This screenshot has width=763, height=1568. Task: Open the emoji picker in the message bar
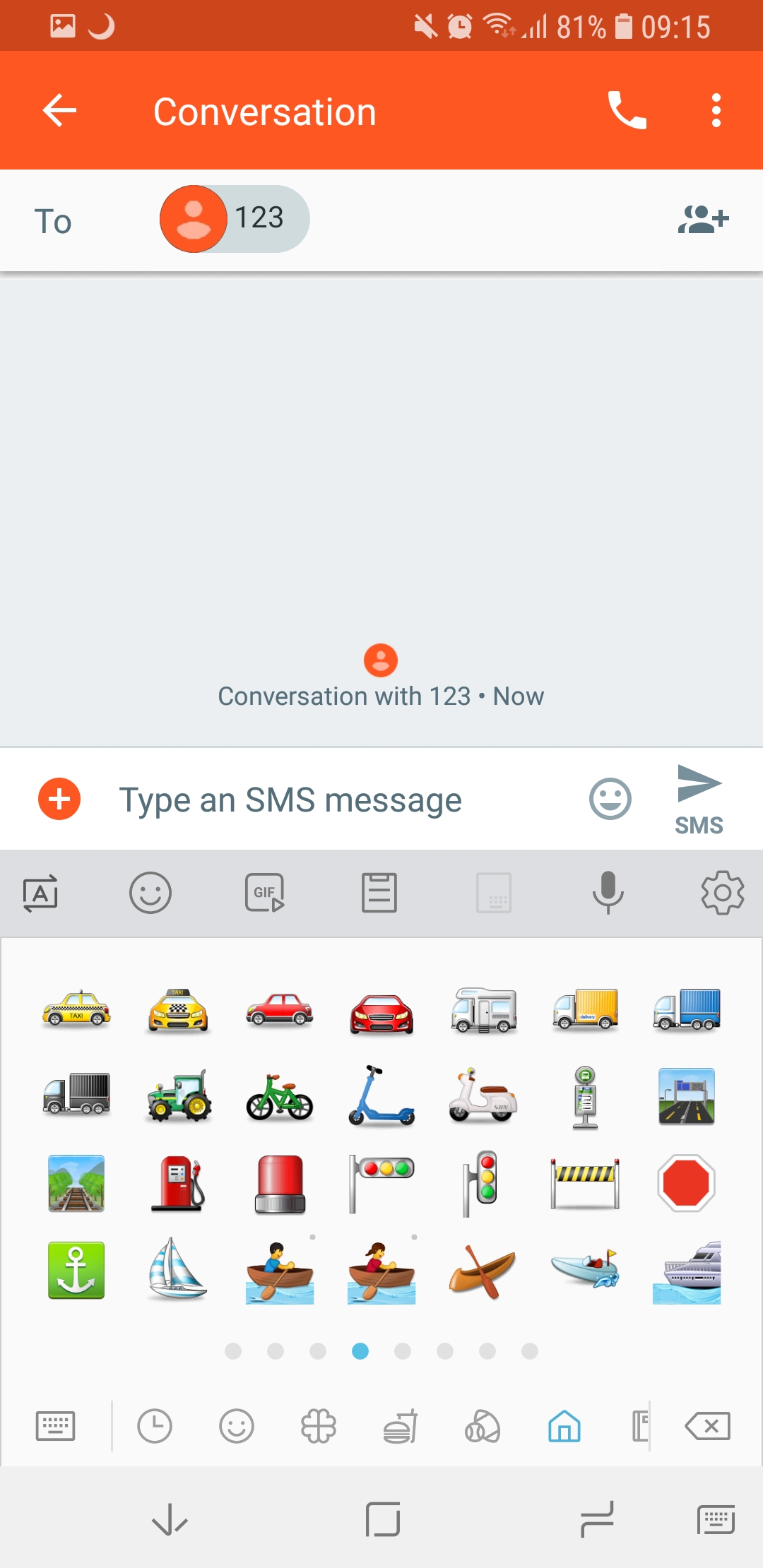coord(610,799)
